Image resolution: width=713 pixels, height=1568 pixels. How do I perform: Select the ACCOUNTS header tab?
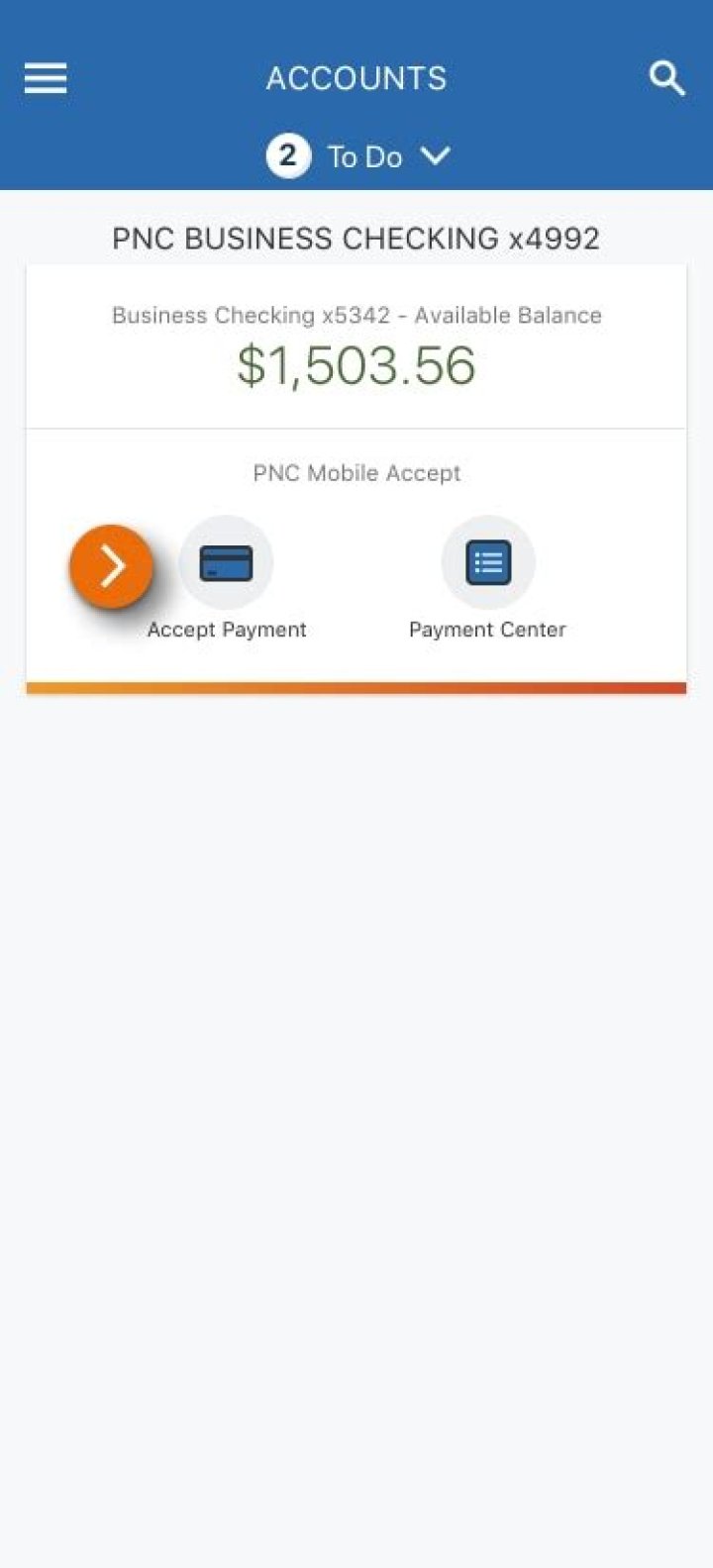coord(356,78)
